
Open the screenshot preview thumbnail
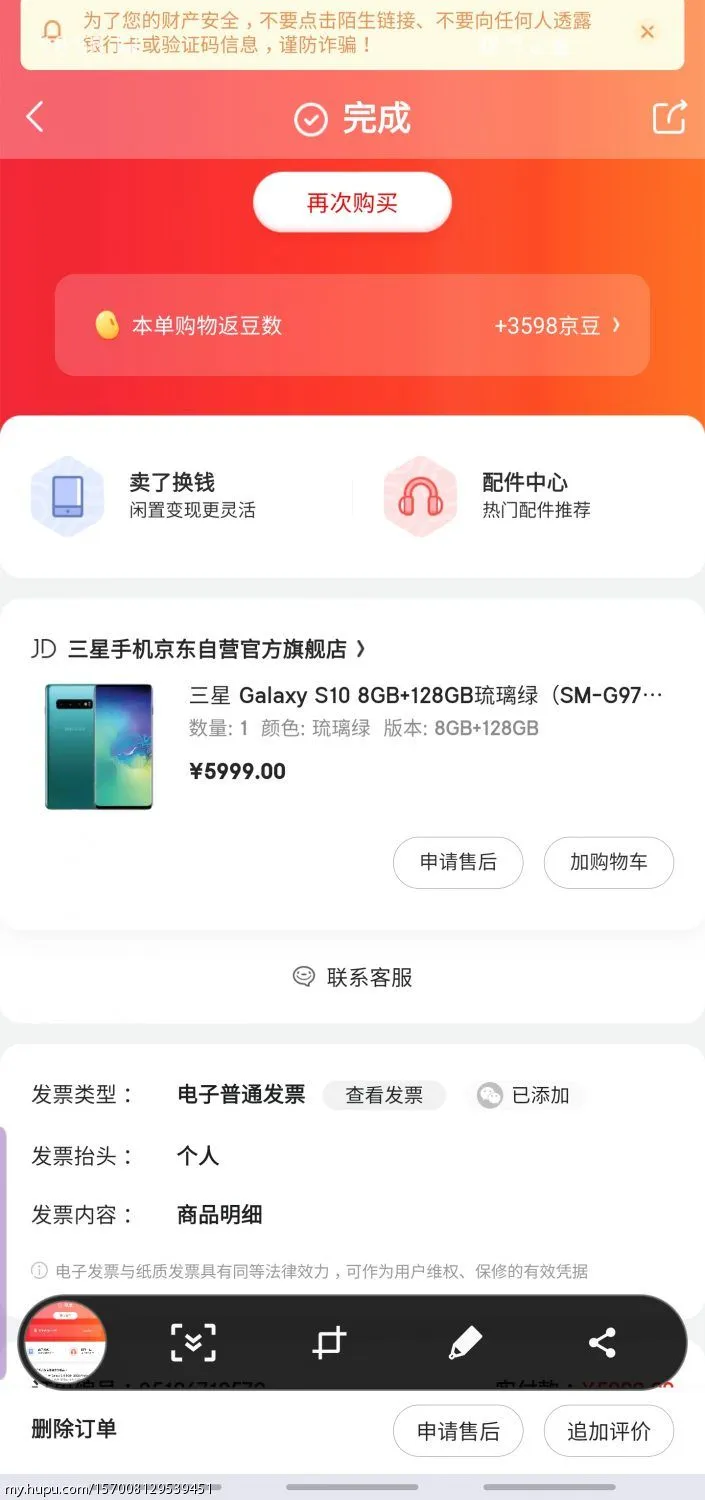64,1342
